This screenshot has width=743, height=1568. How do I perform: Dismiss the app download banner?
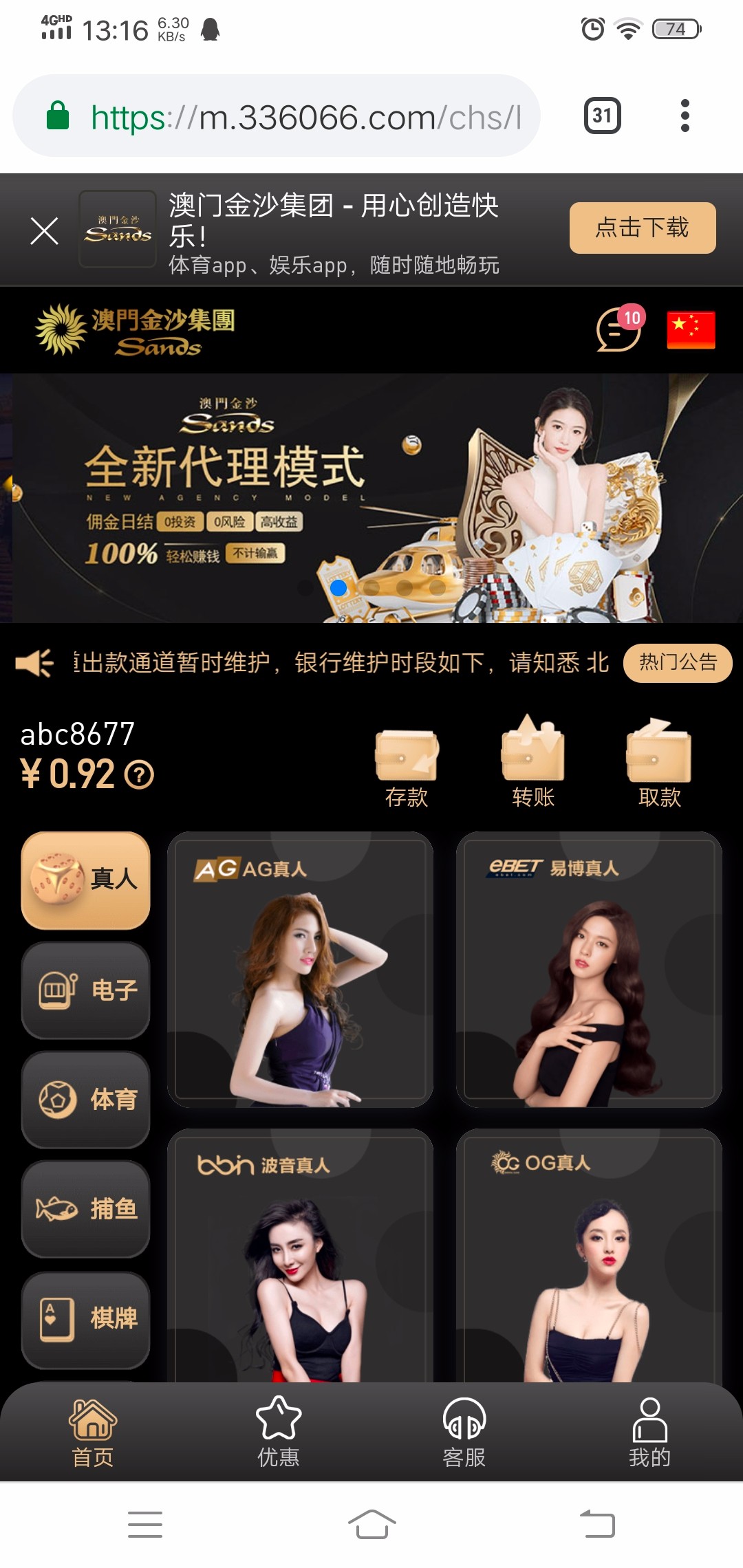coord(45,231)
